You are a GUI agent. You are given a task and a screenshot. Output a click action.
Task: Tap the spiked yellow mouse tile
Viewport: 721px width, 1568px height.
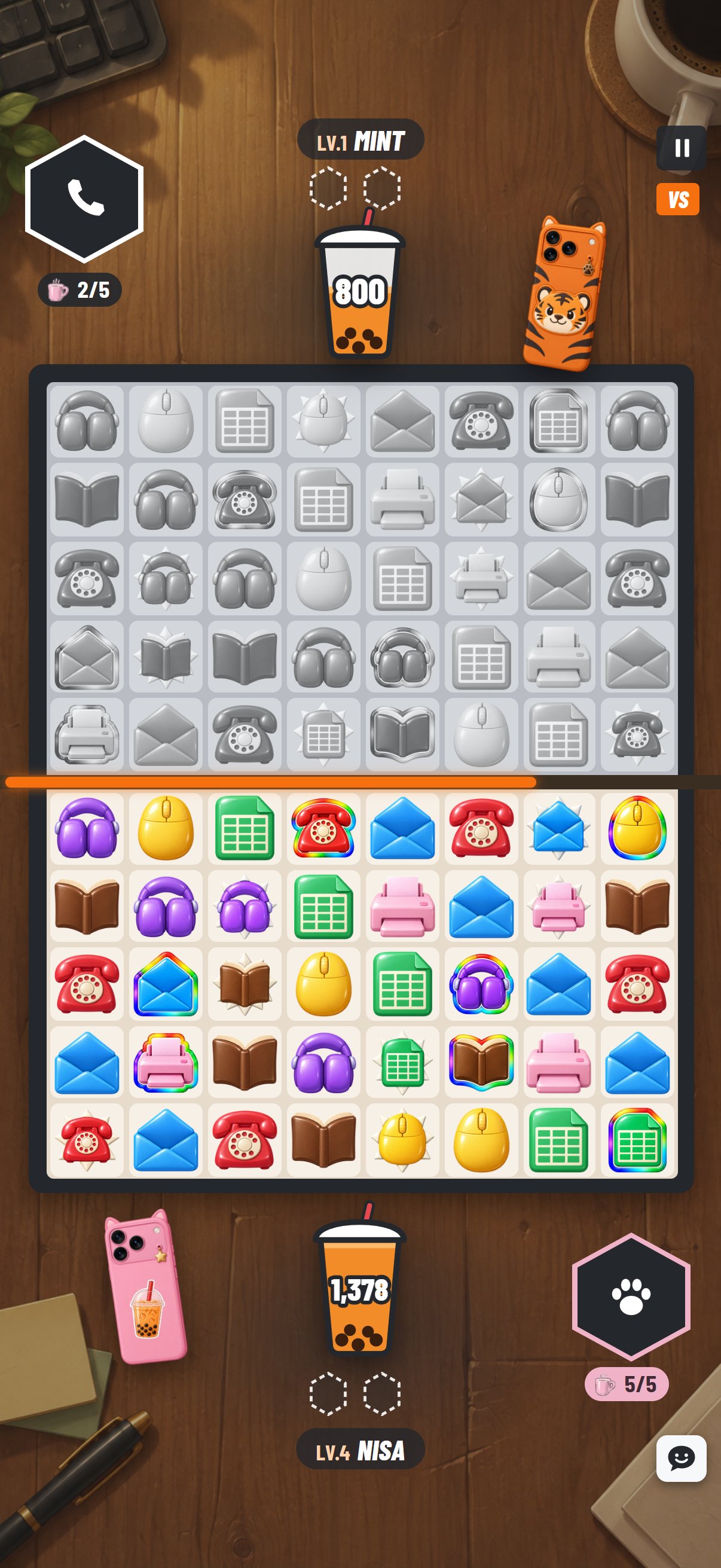[x=402, y=1140]
